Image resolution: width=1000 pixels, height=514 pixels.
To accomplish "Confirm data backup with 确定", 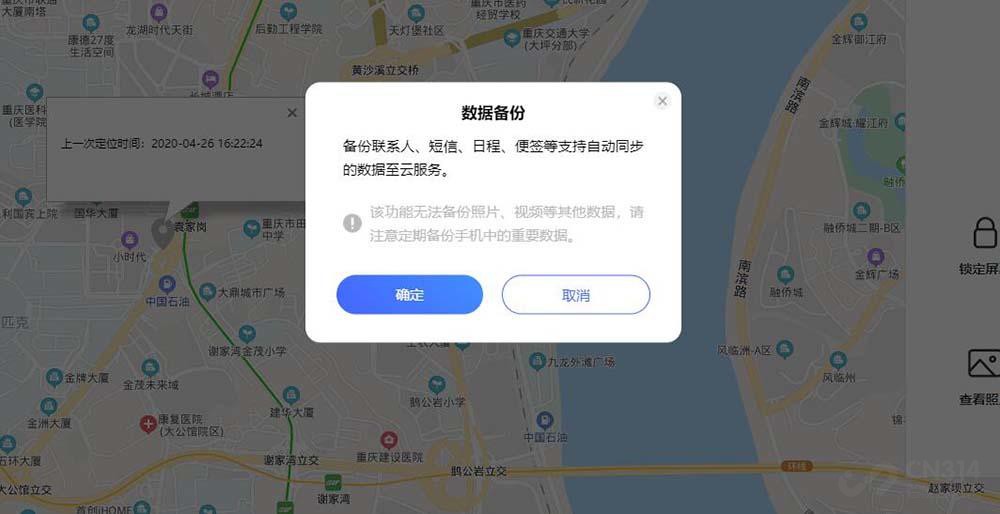I will (x=409, y=295).
